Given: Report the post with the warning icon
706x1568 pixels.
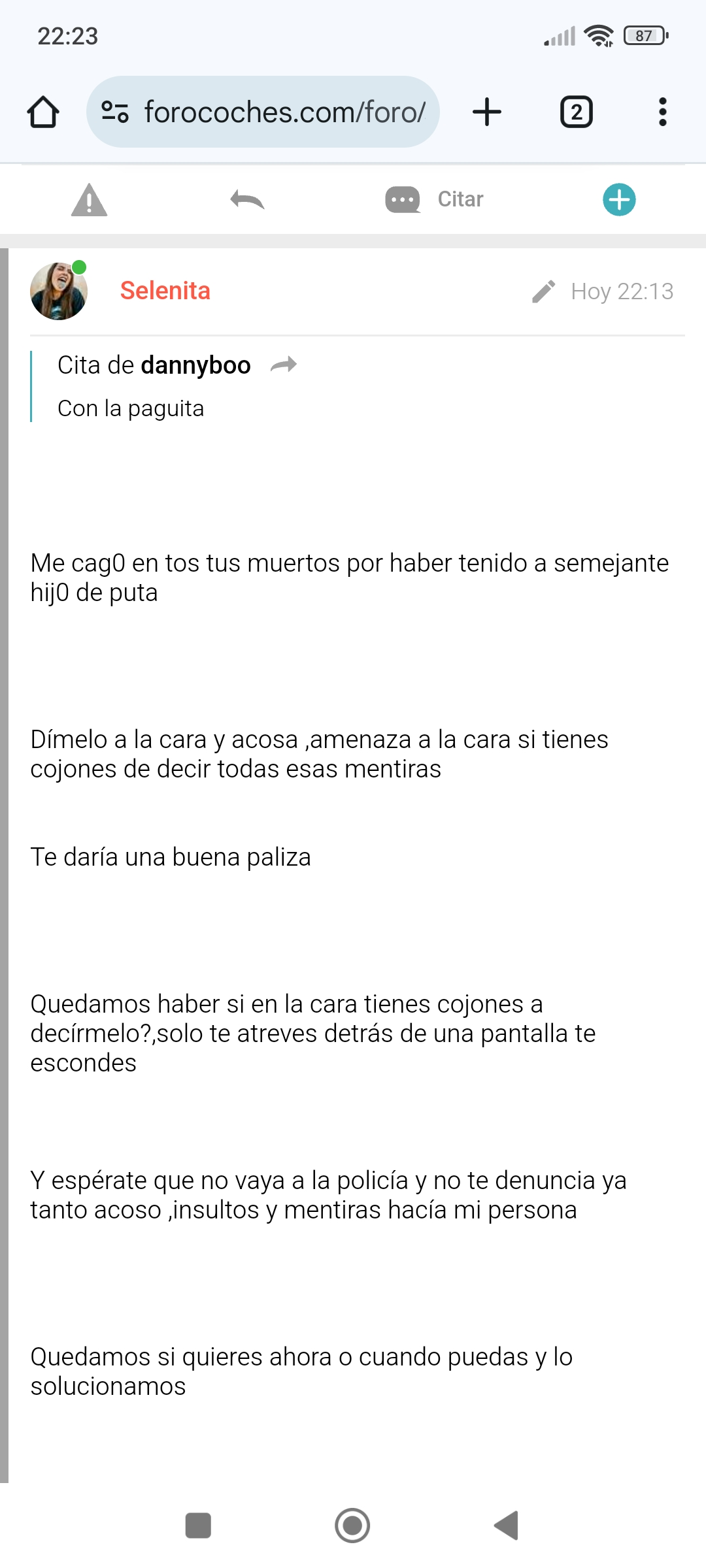Looking at the screenshot, I should click(x=89, y=199).
